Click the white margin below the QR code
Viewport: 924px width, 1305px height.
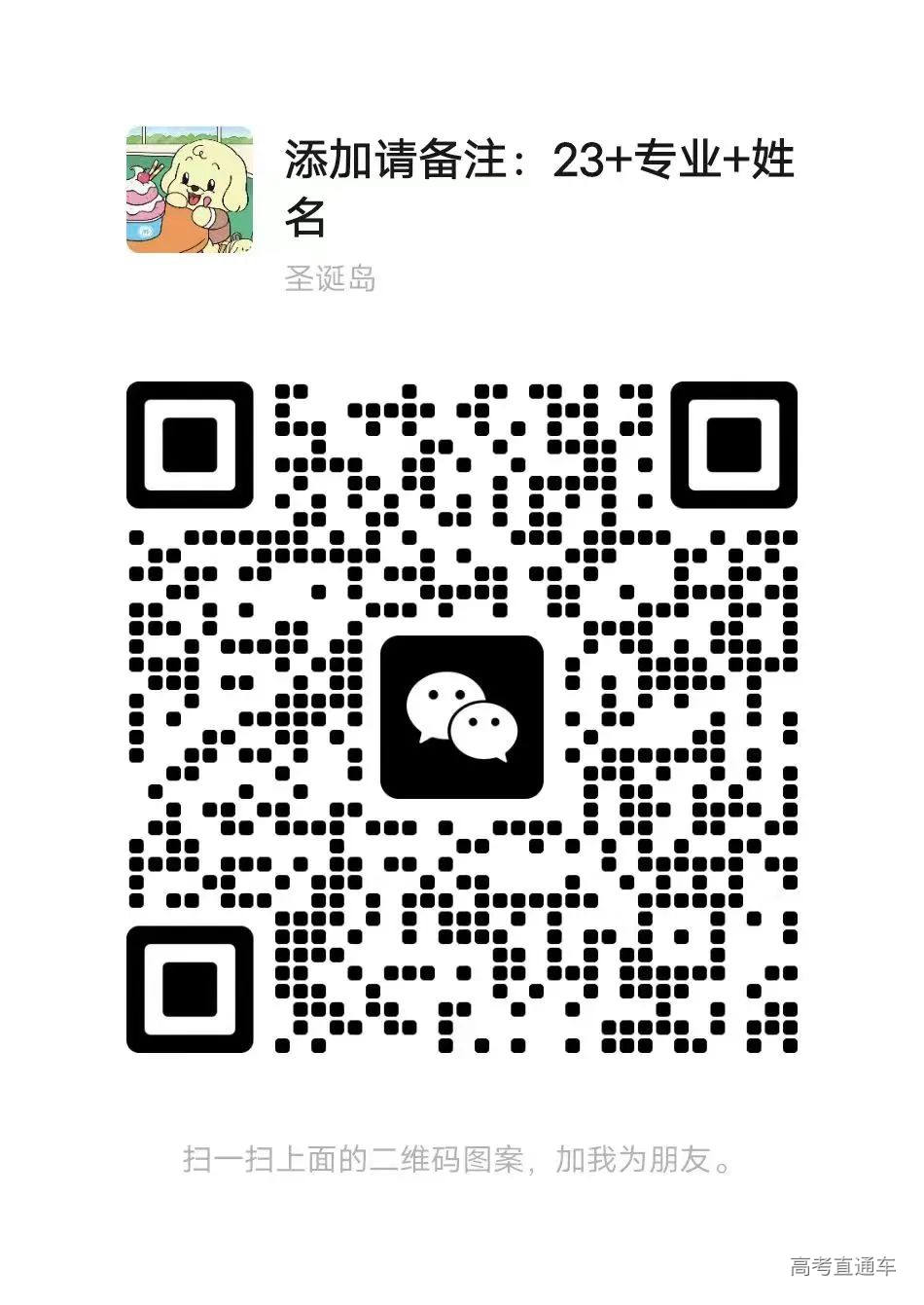463,1100
